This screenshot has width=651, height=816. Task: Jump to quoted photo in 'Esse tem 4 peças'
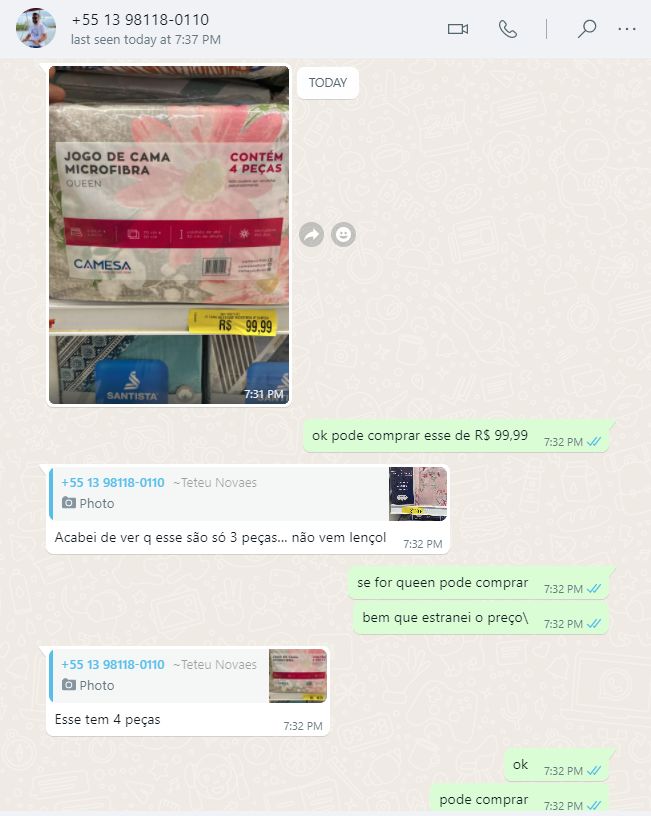[188, 675]
